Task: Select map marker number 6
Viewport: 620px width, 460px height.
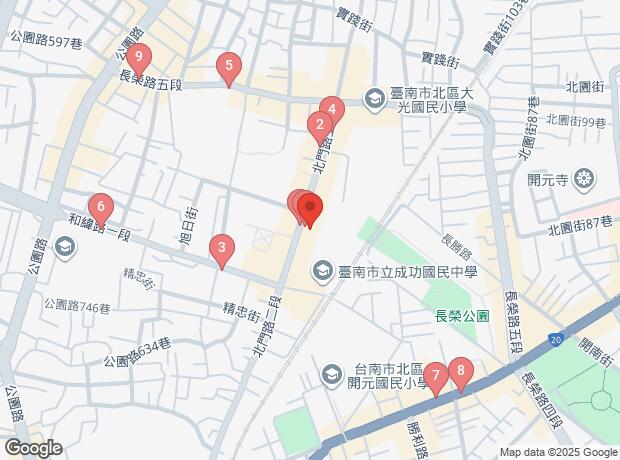Action: (100, 207)
